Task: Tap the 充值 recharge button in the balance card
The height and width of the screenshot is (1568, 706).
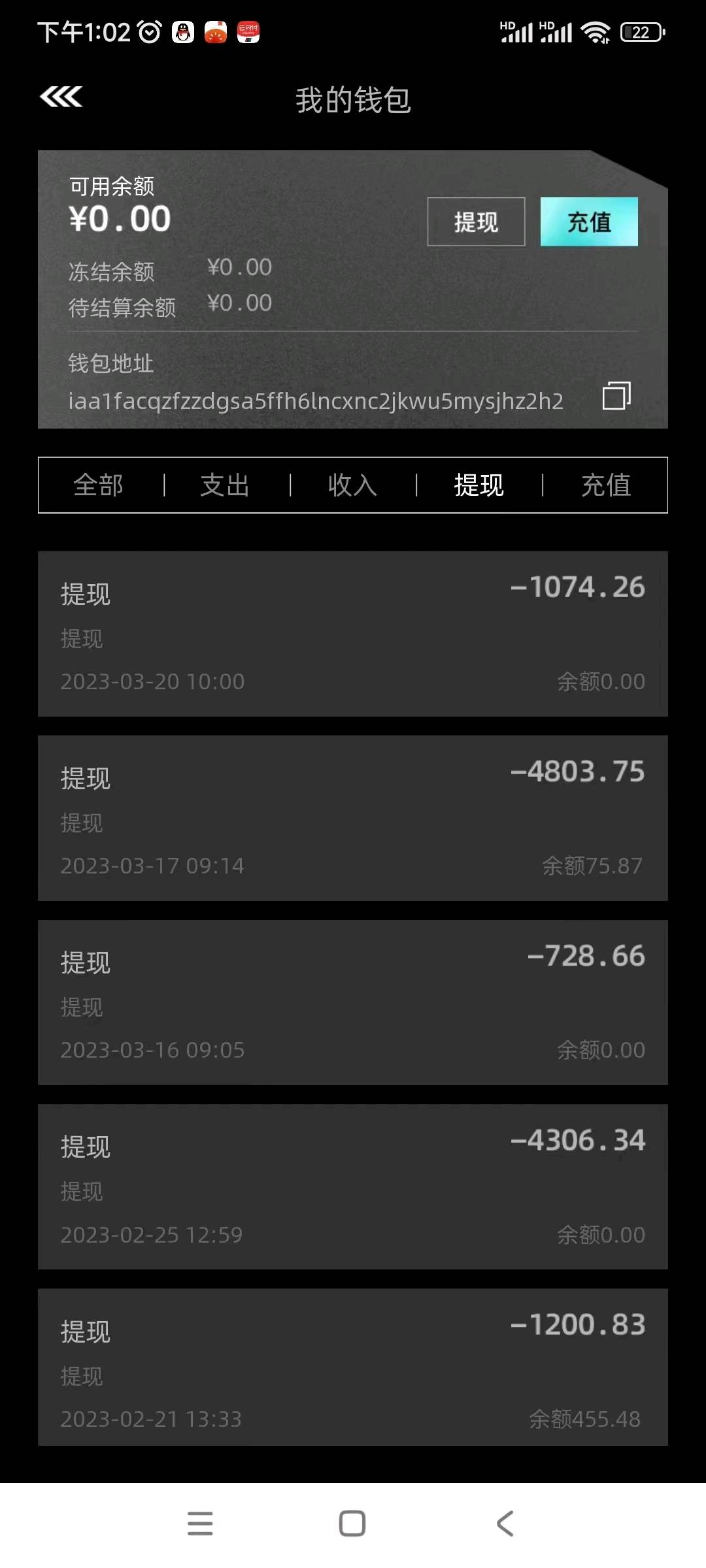Action: [x=589, y=221]
